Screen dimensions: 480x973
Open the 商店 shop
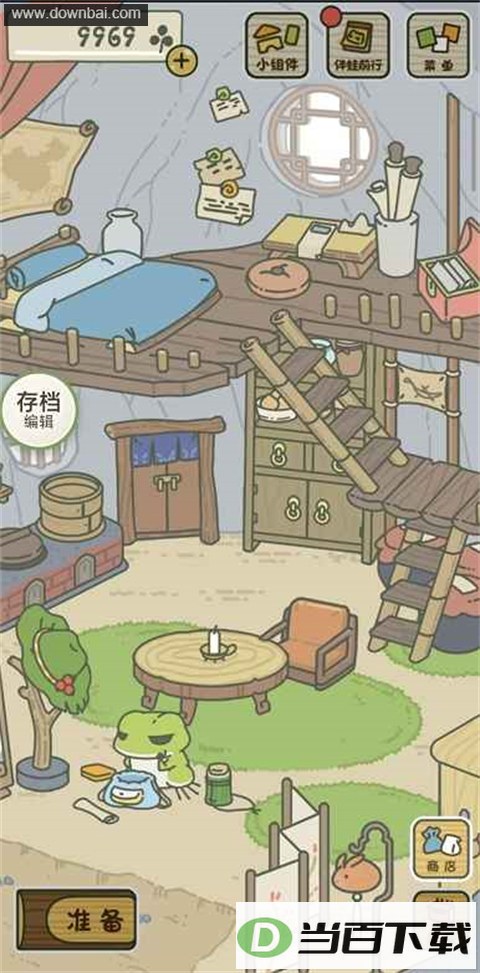coord(441,848)
